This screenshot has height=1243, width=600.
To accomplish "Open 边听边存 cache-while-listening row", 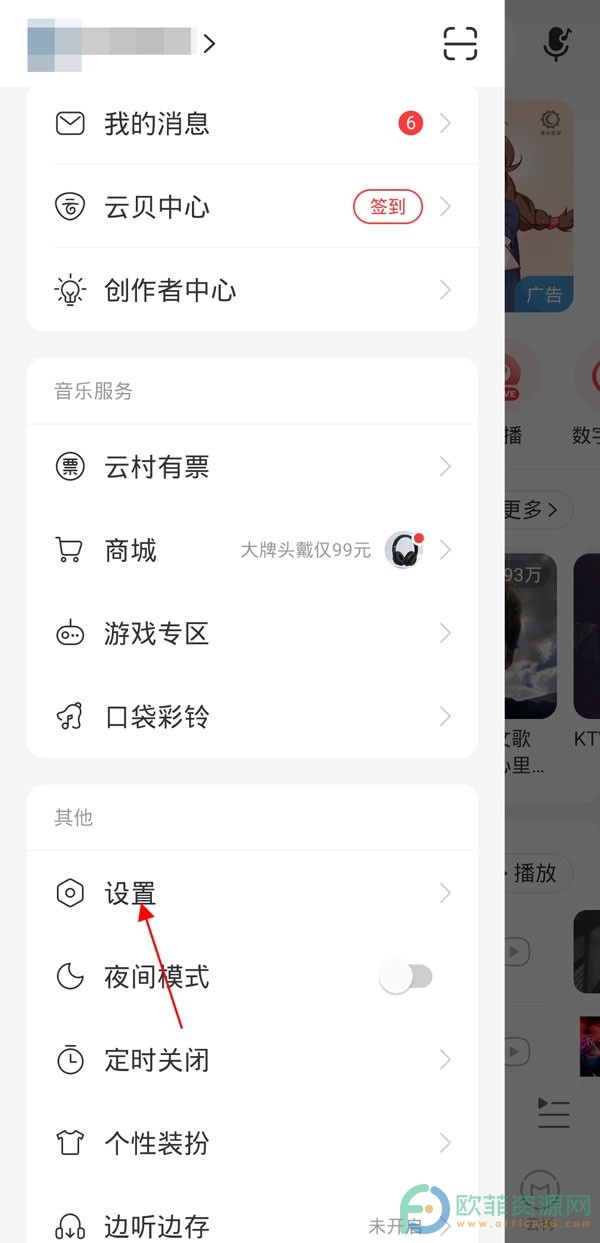I will [252, 1225].
